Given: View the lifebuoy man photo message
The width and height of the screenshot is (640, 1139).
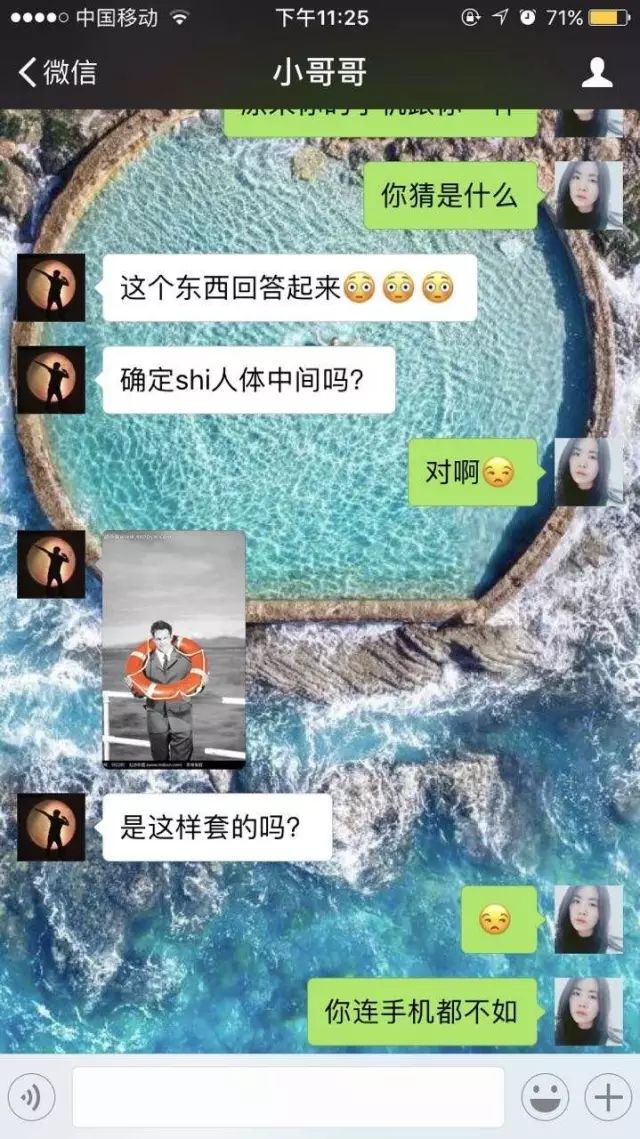Looking at the screenshot, I should (x=174, y=649).
